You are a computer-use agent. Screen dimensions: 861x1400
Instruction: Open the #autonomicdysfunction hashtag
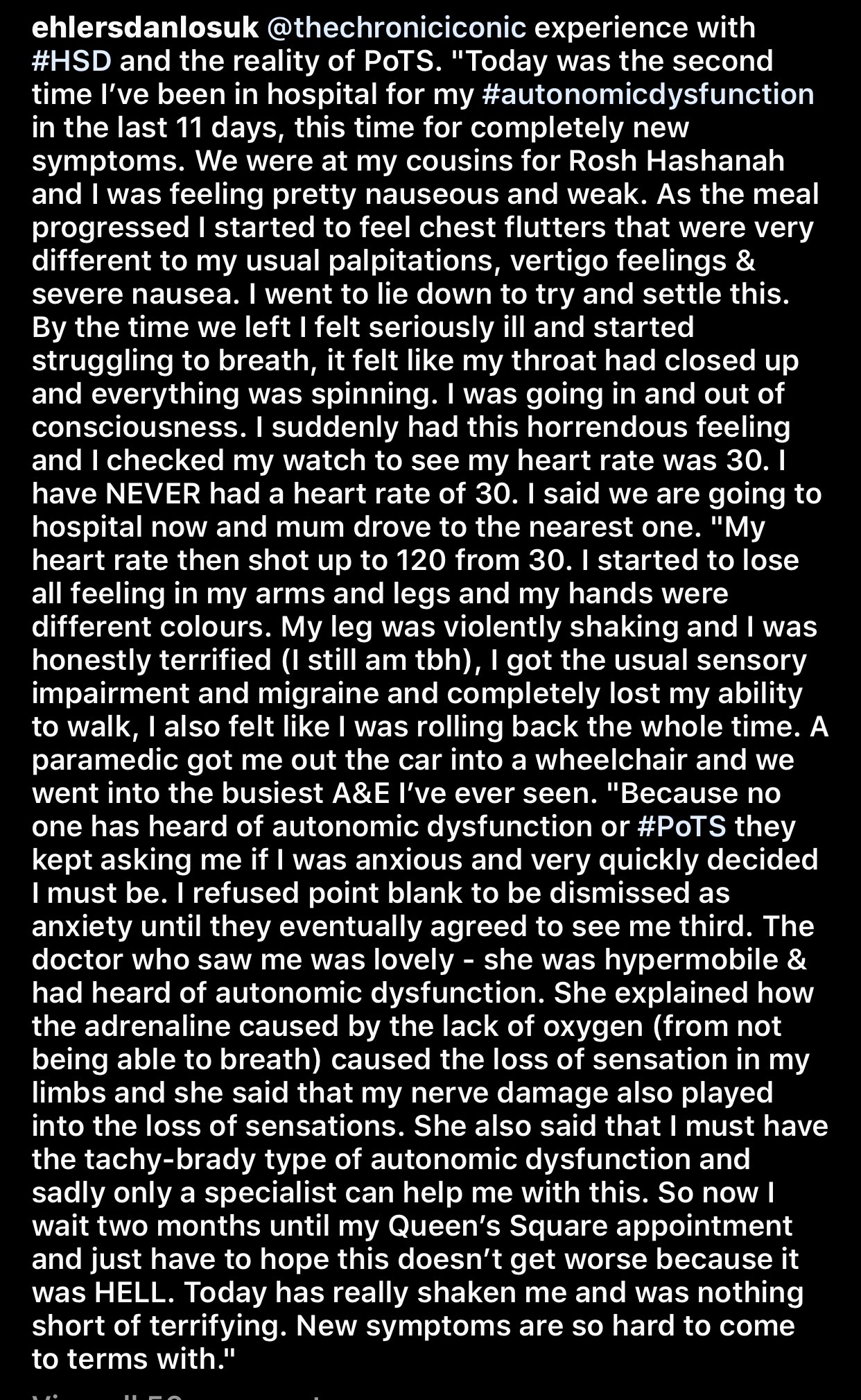[648, 94]
